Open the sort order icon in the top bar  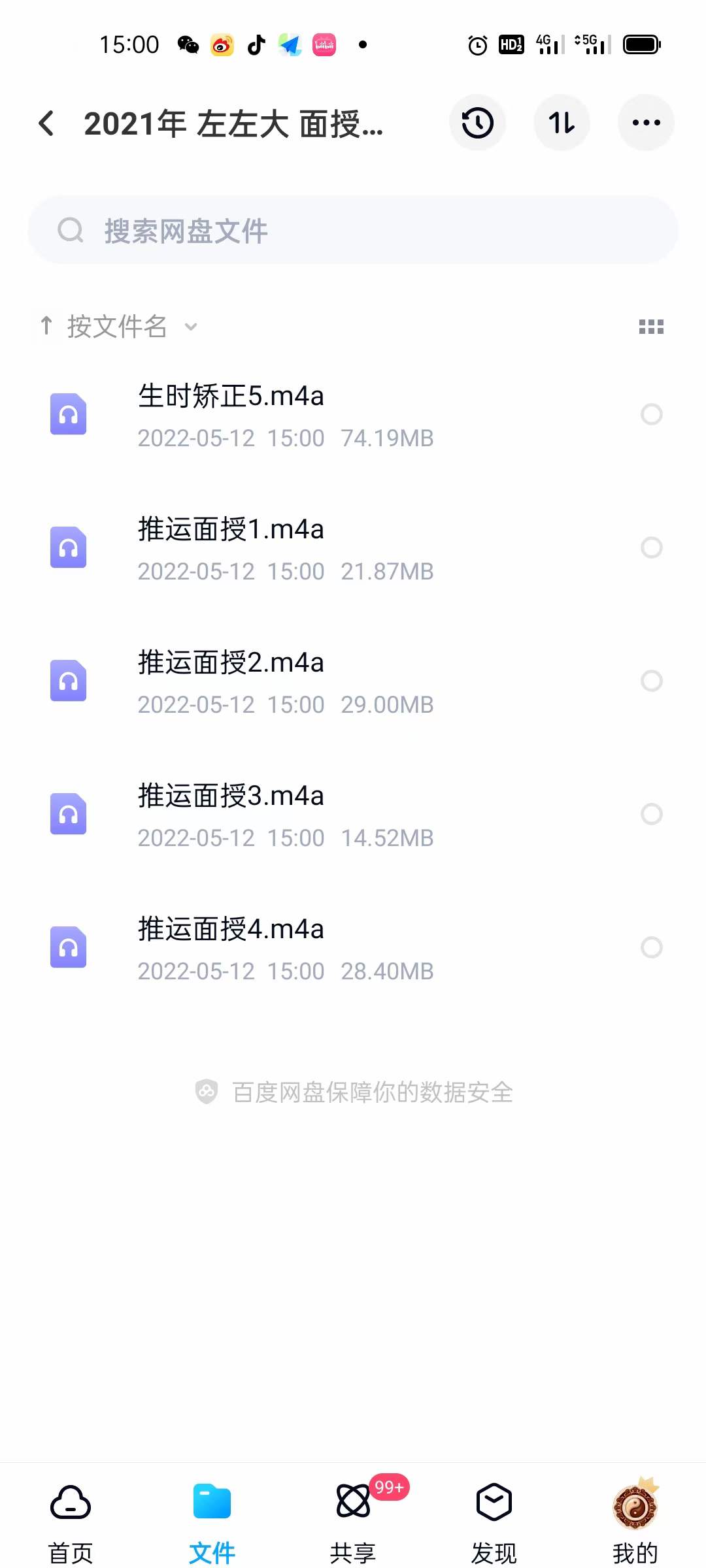pyautogui.click(x=562, y=122)
